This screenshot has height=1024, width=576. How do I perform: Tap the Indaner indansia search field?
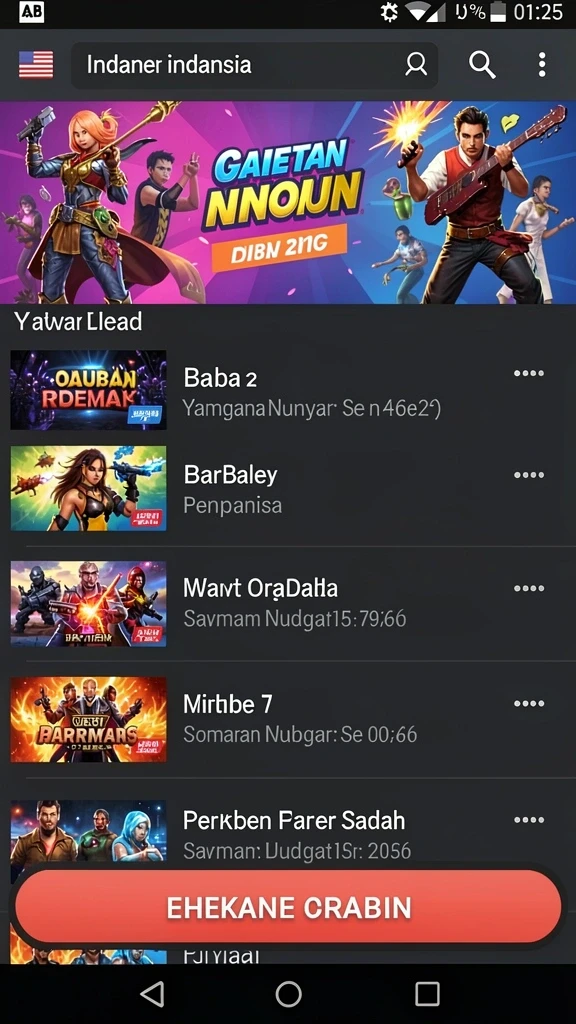[x=254, y=65]
